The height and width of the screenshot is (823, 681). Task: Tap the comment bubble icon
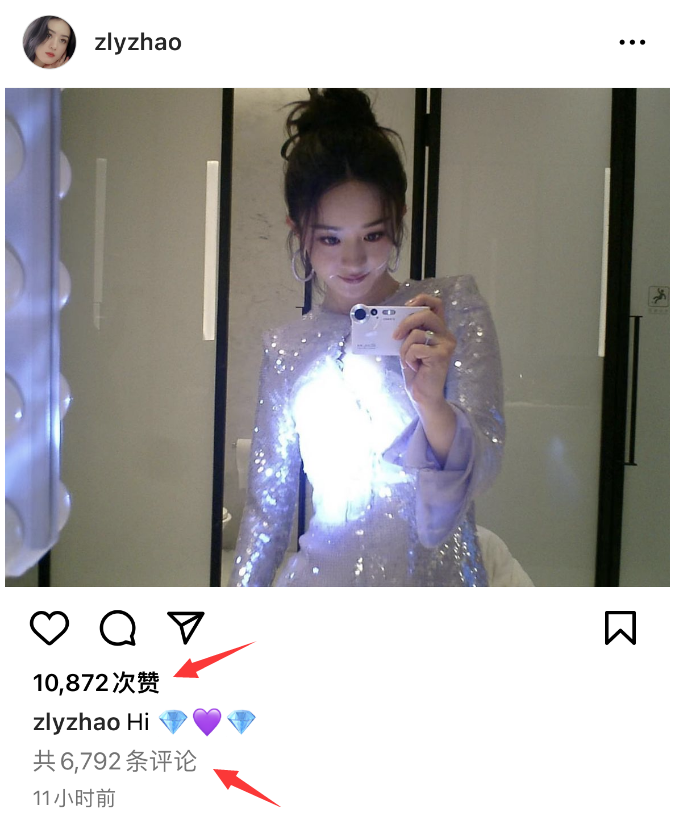pyautogui.click(x=118, y=628)
